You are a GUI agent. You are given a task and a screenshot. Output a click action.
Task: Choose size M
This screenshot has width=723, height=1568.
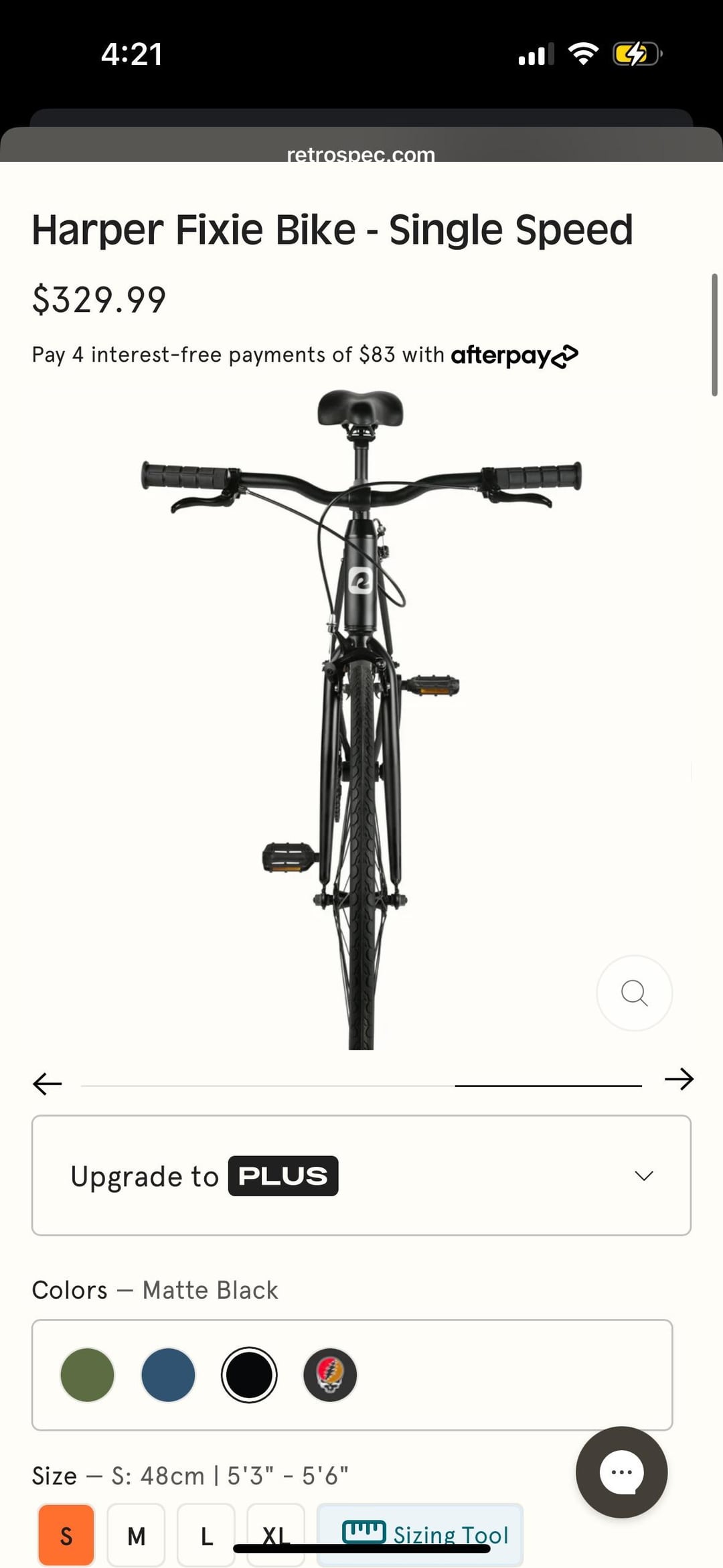click(137, 1535)
